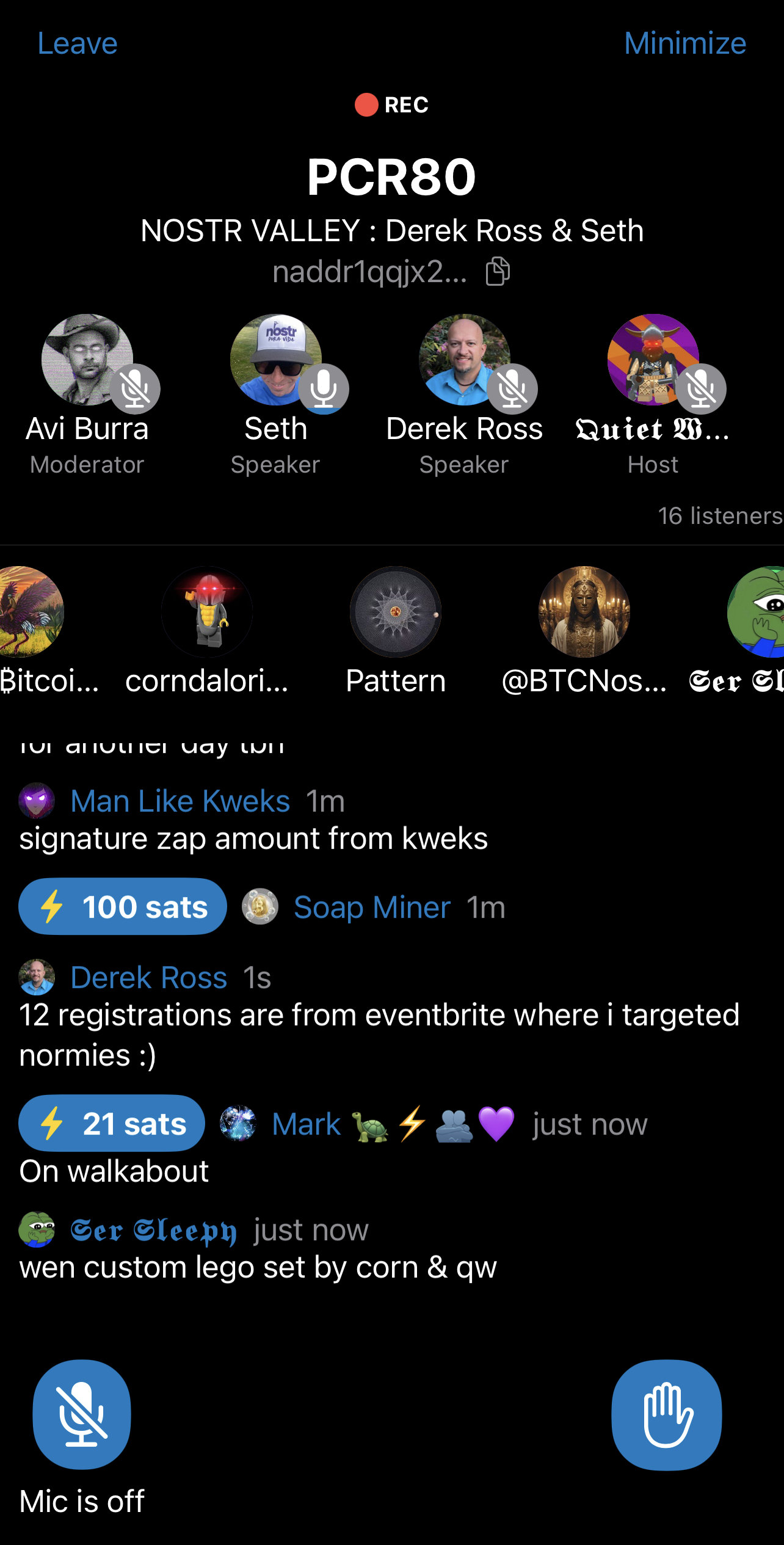Open the Host's profile avatar
784x1545 pixels.
[x=653, y=360]
